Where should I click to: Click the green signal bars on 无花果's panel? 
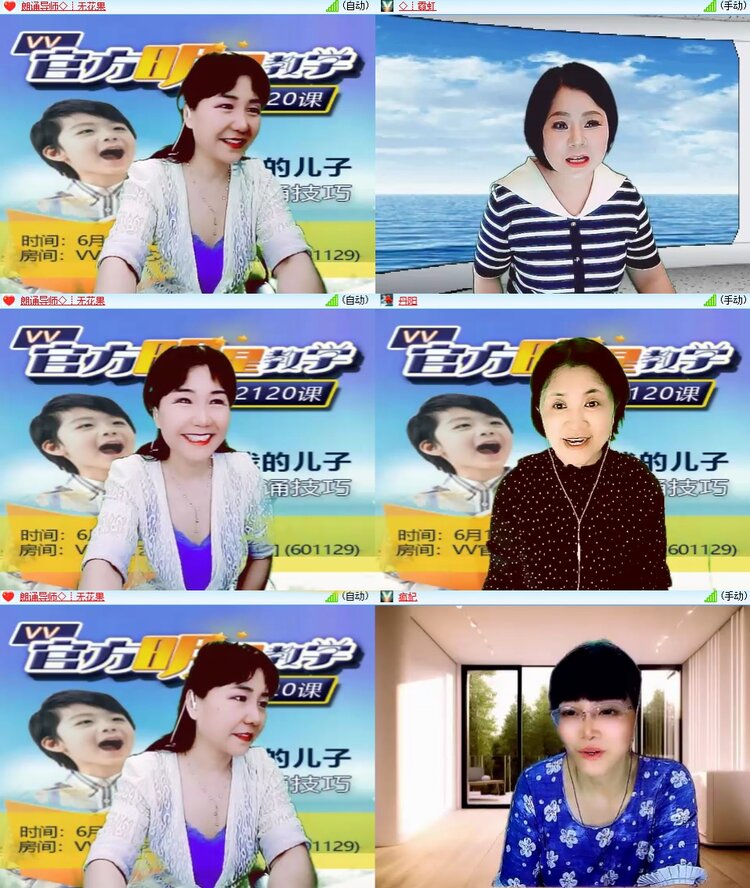click(330, 8)
